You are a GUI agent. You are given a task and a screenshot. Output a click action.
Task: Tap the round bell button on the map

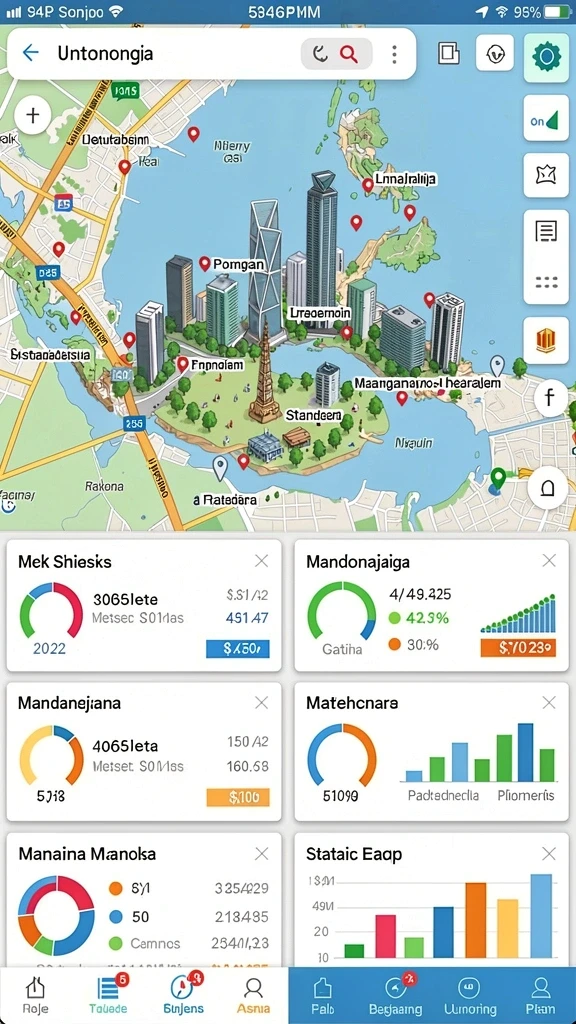coord(547,488)
